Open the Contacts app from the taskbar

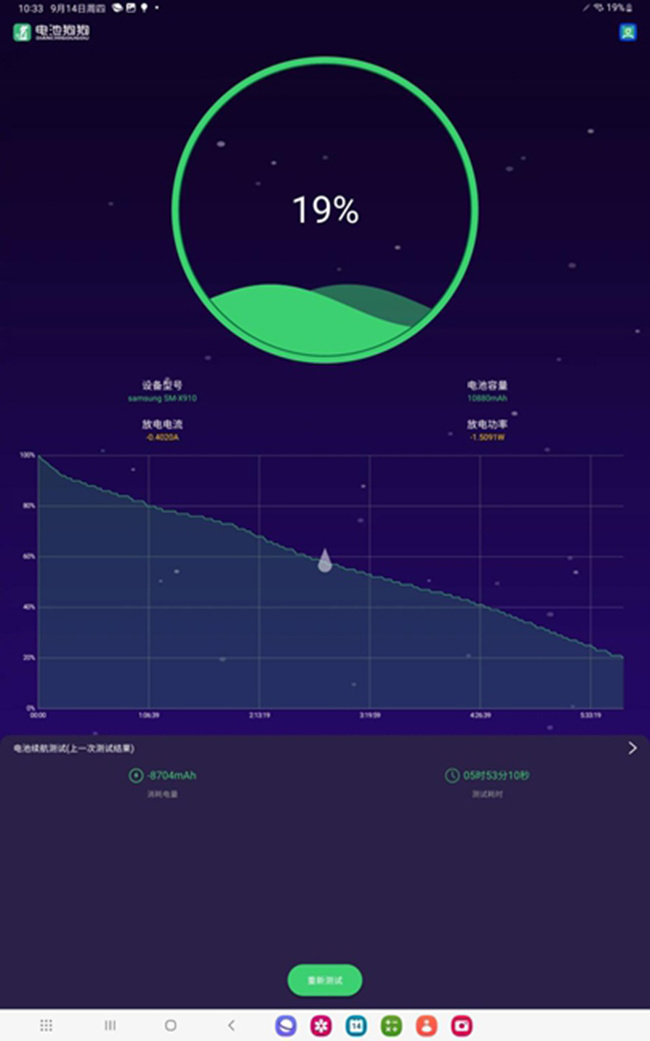(426, 1025)
